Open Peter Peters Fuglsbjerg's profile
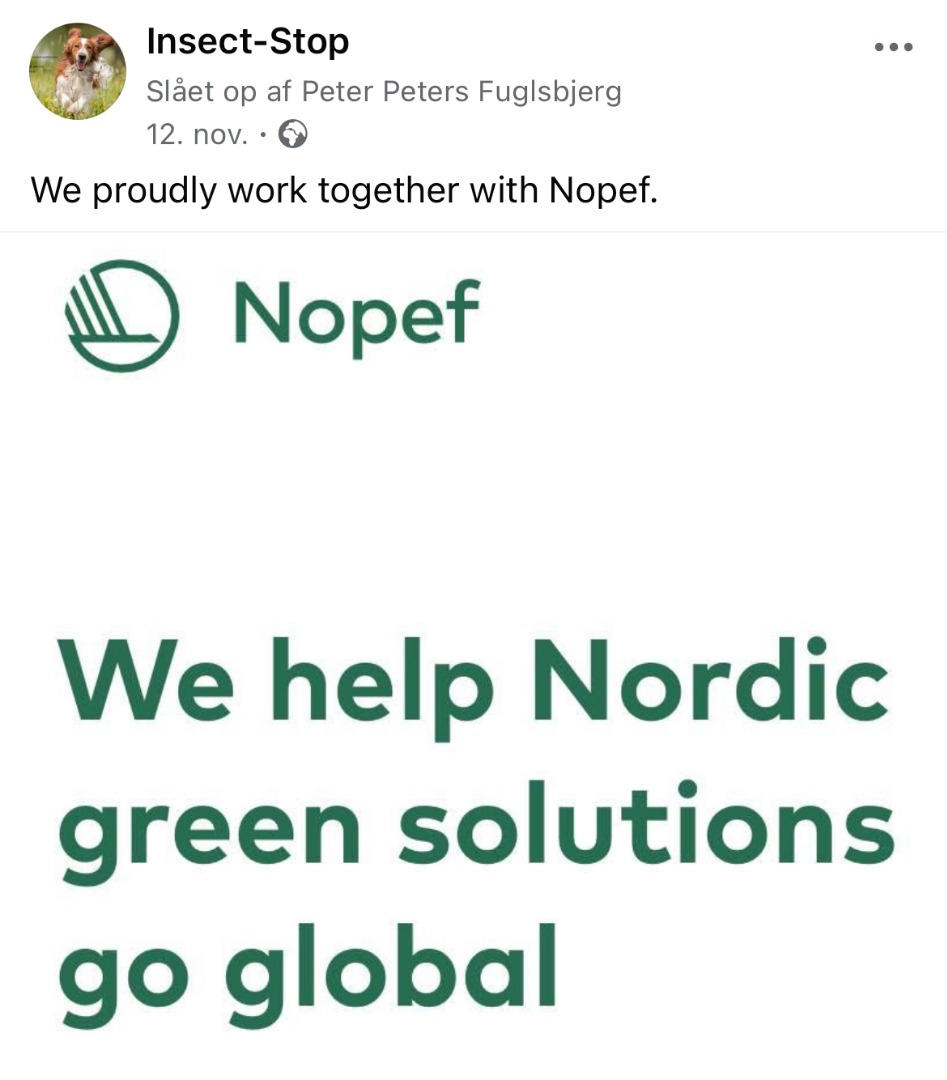The width and height of the screenshot is (947, 1080). pyautogui.click(x=461, y=92)
